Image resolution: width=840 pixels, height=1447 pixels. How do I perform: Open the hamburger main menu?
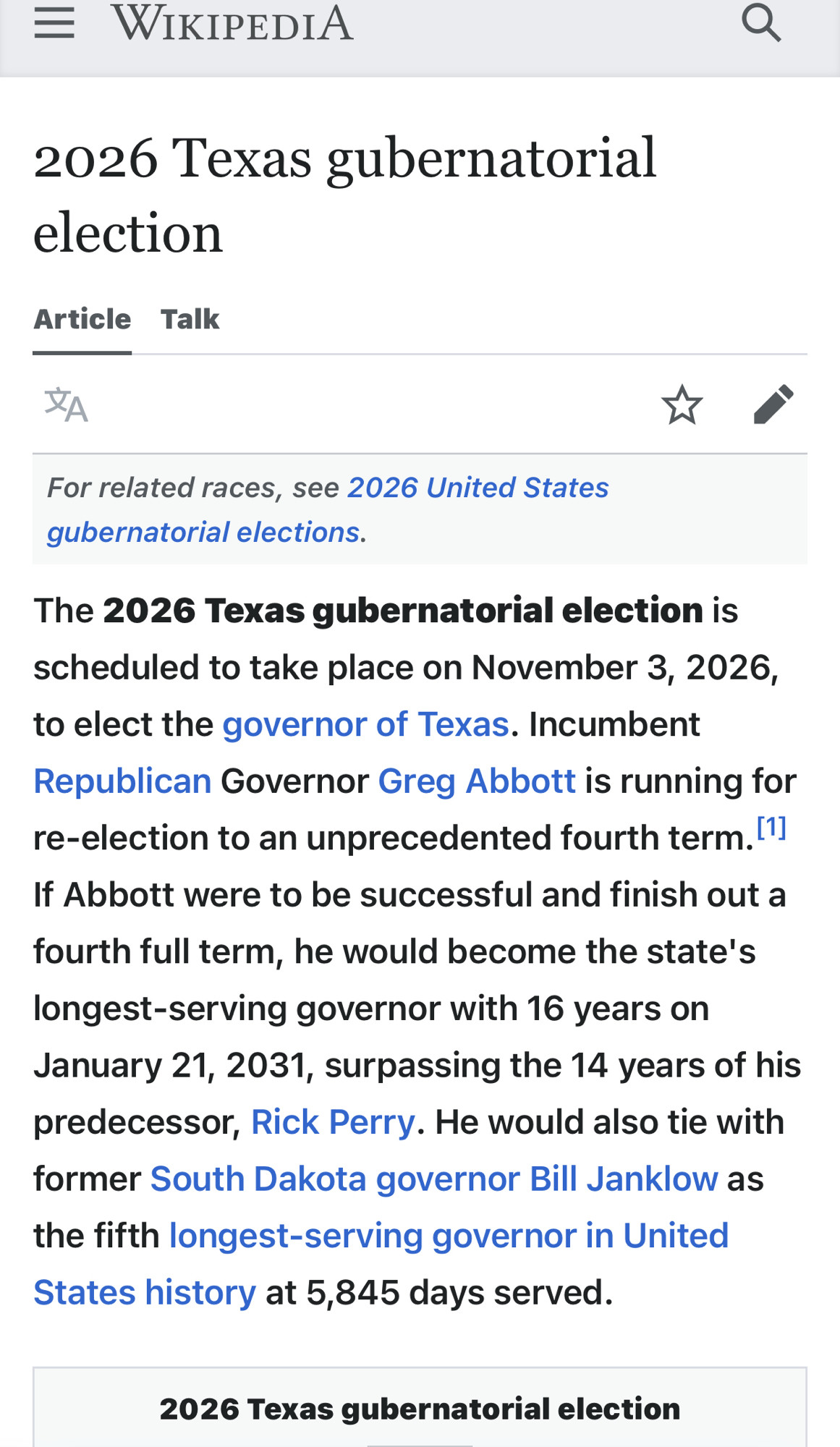click(x=54, y=23)
